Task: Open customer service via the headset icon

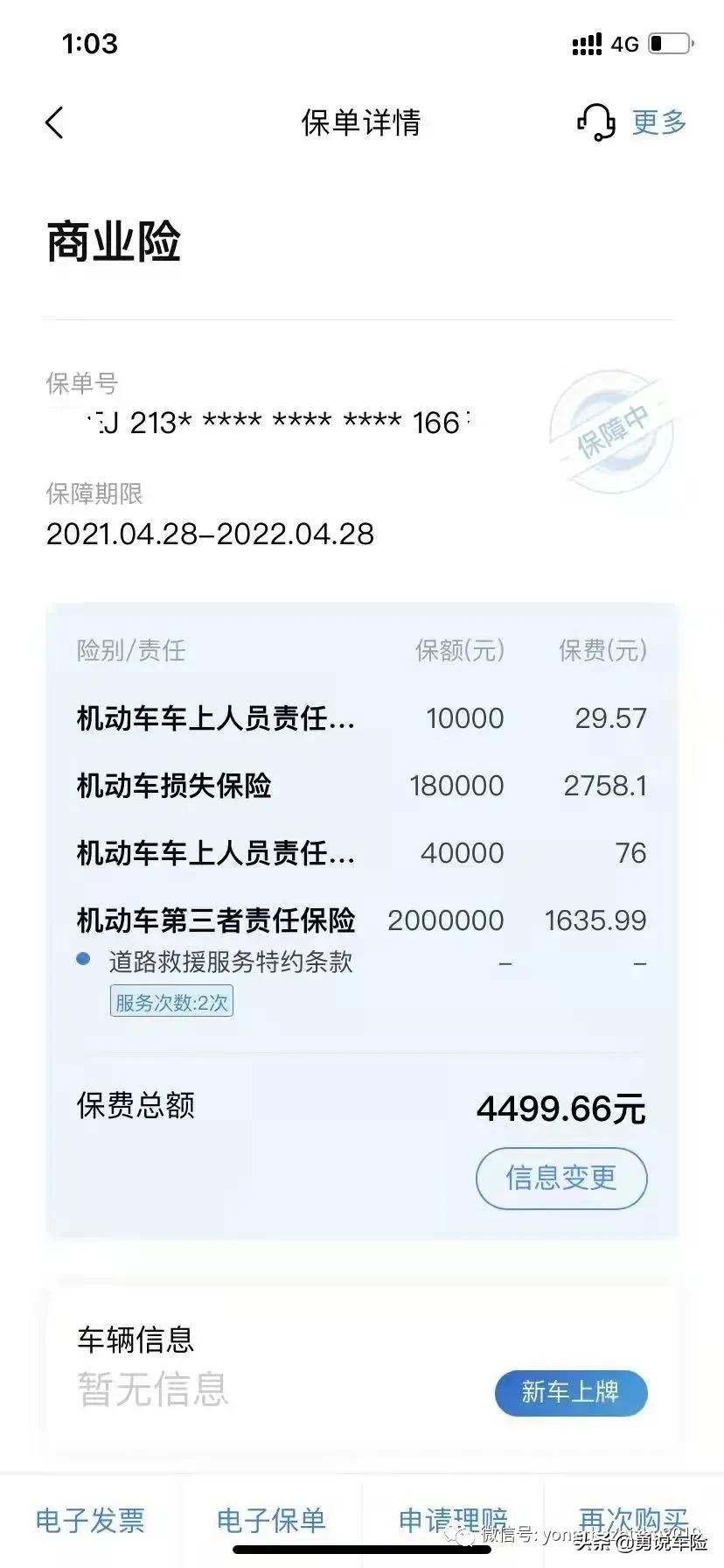Action: [595, 122]
